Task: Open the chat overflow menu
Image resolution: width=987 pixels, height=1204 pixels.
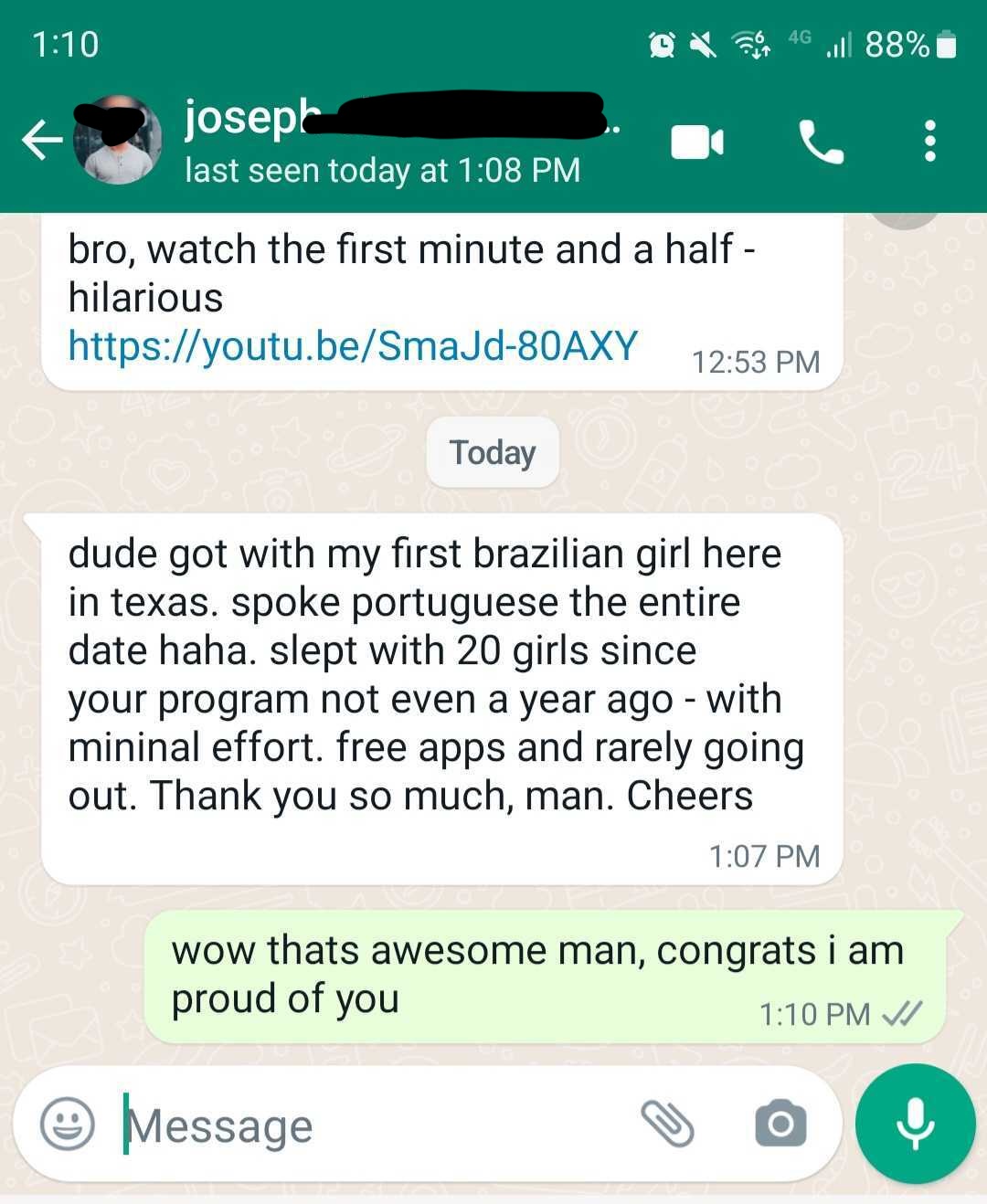Action: tap(929, 142)
